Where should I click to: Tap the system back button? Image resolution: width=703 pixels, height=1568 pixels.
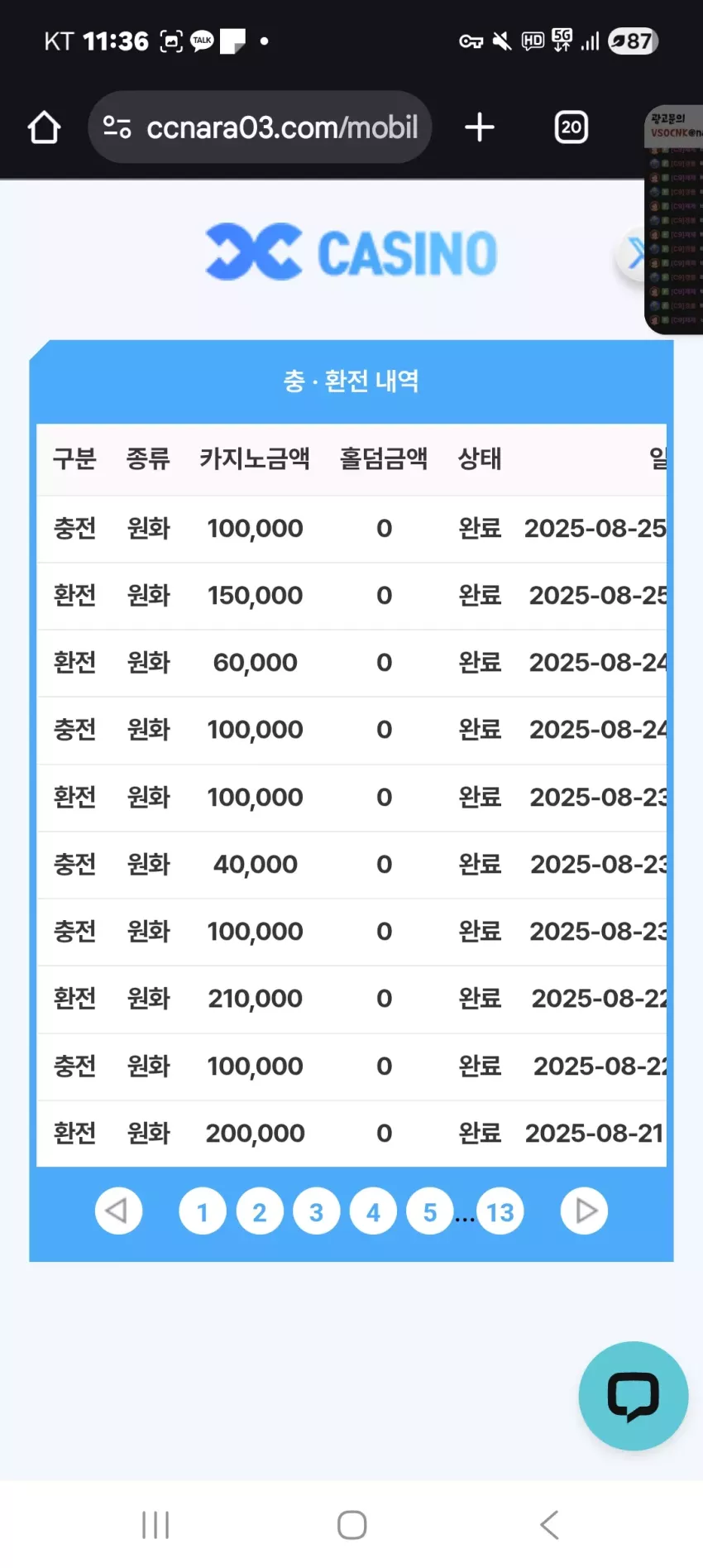tap(549, 1524)
